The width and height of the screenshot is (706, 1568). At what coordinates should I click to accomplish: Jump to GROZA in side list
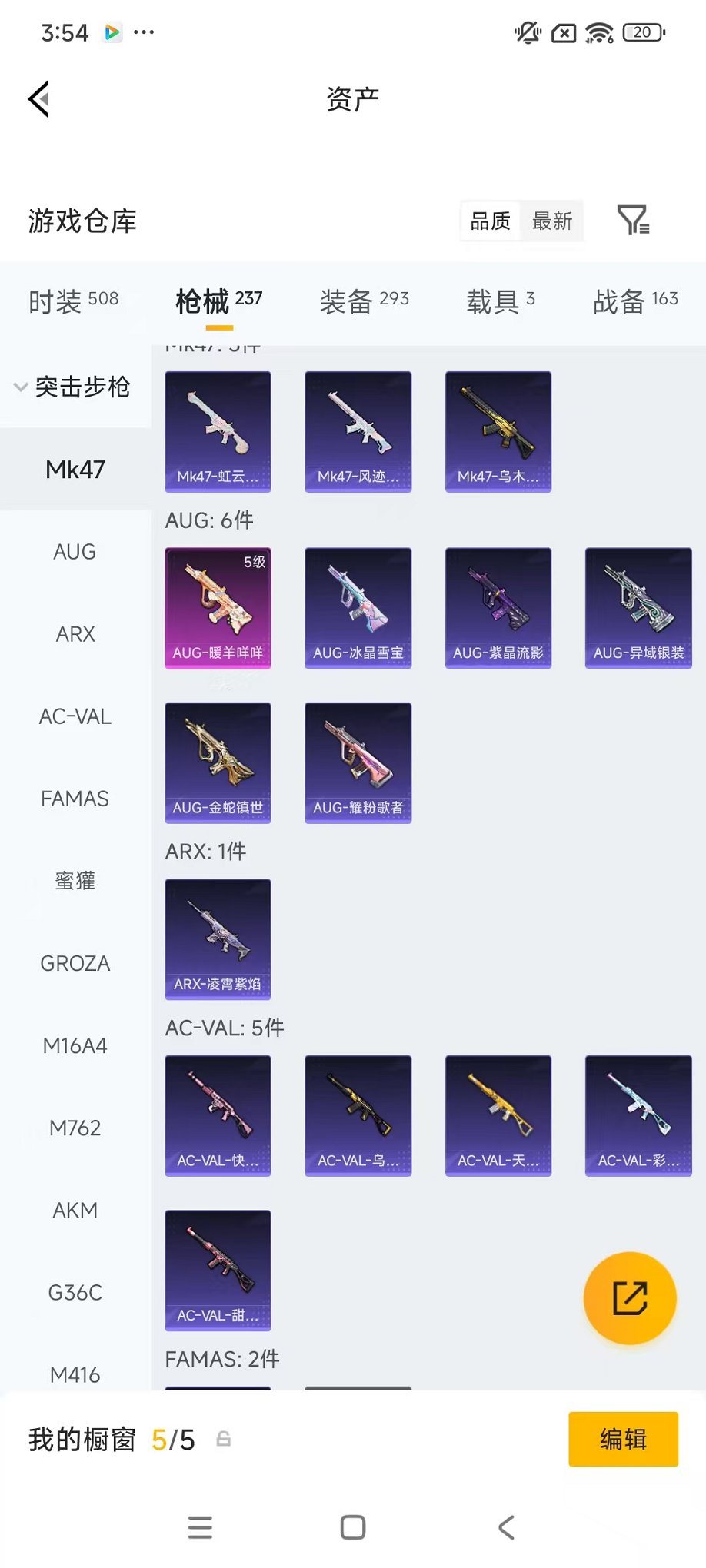[75, 963]
